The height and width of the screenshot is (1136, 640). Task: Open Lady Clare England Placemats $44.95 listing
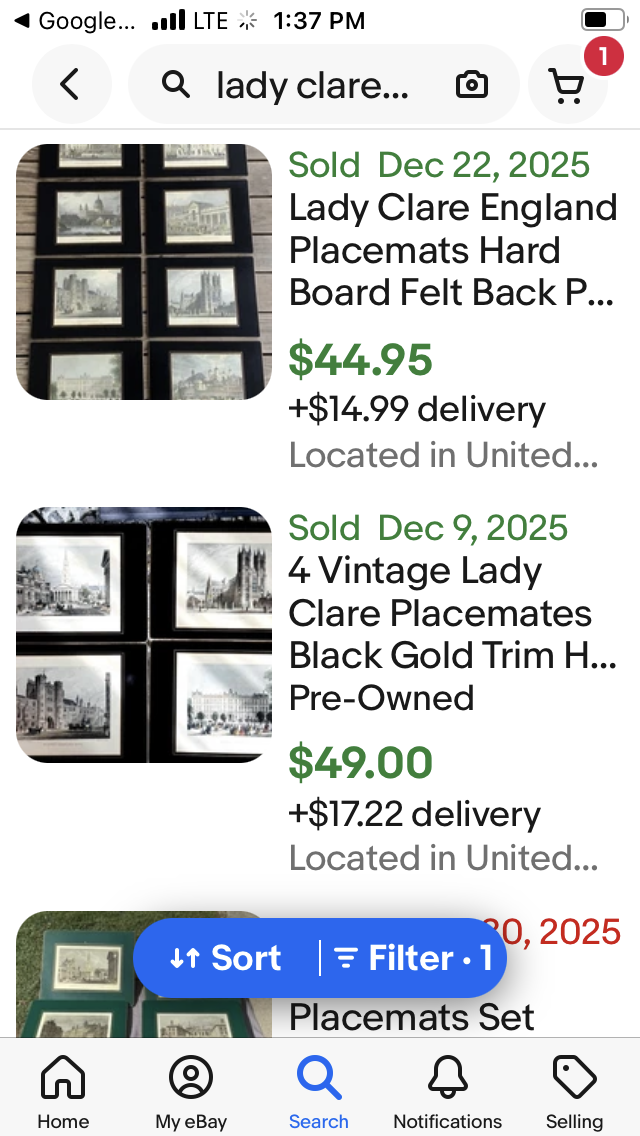(x=452, y=250)
